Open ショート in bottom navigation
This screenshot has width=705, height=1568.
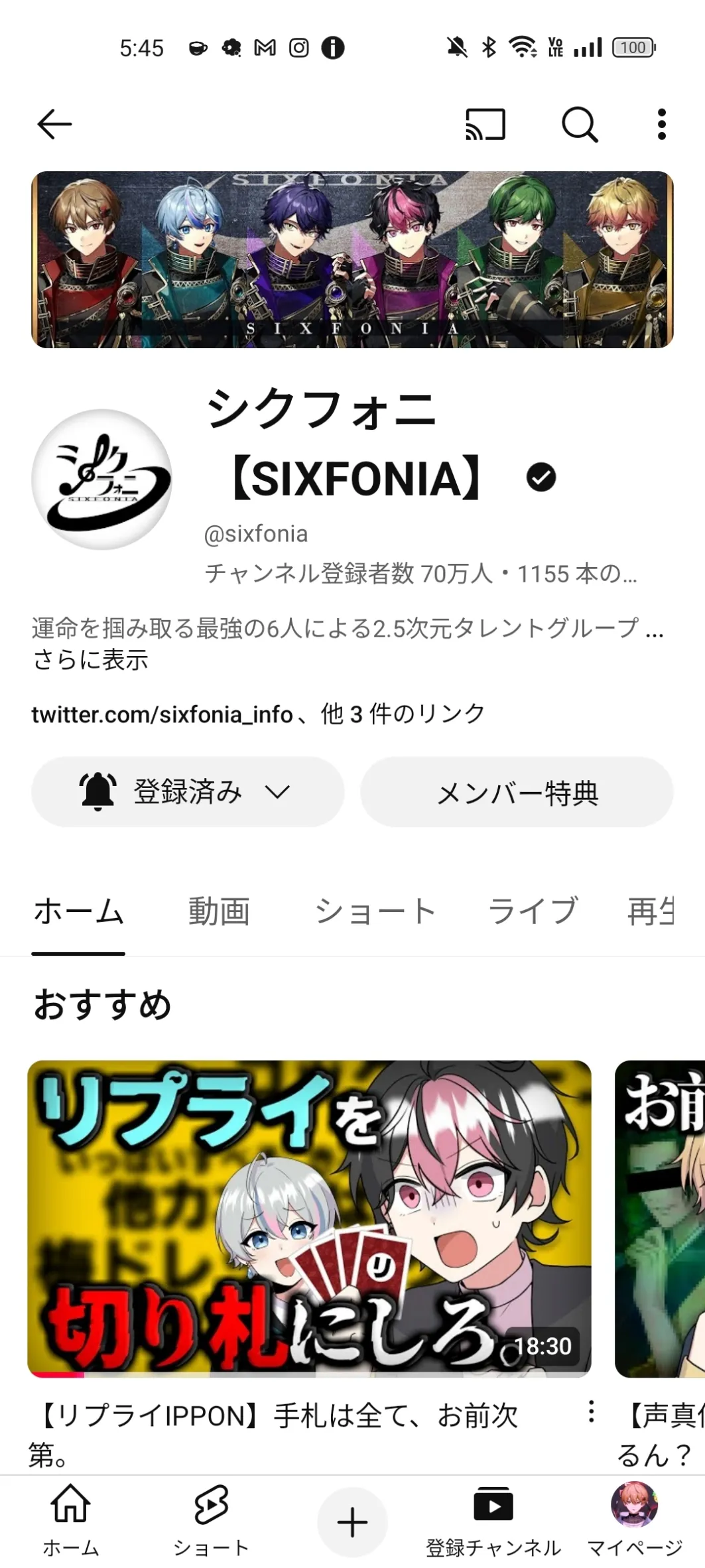click(x=211, y=1520)
